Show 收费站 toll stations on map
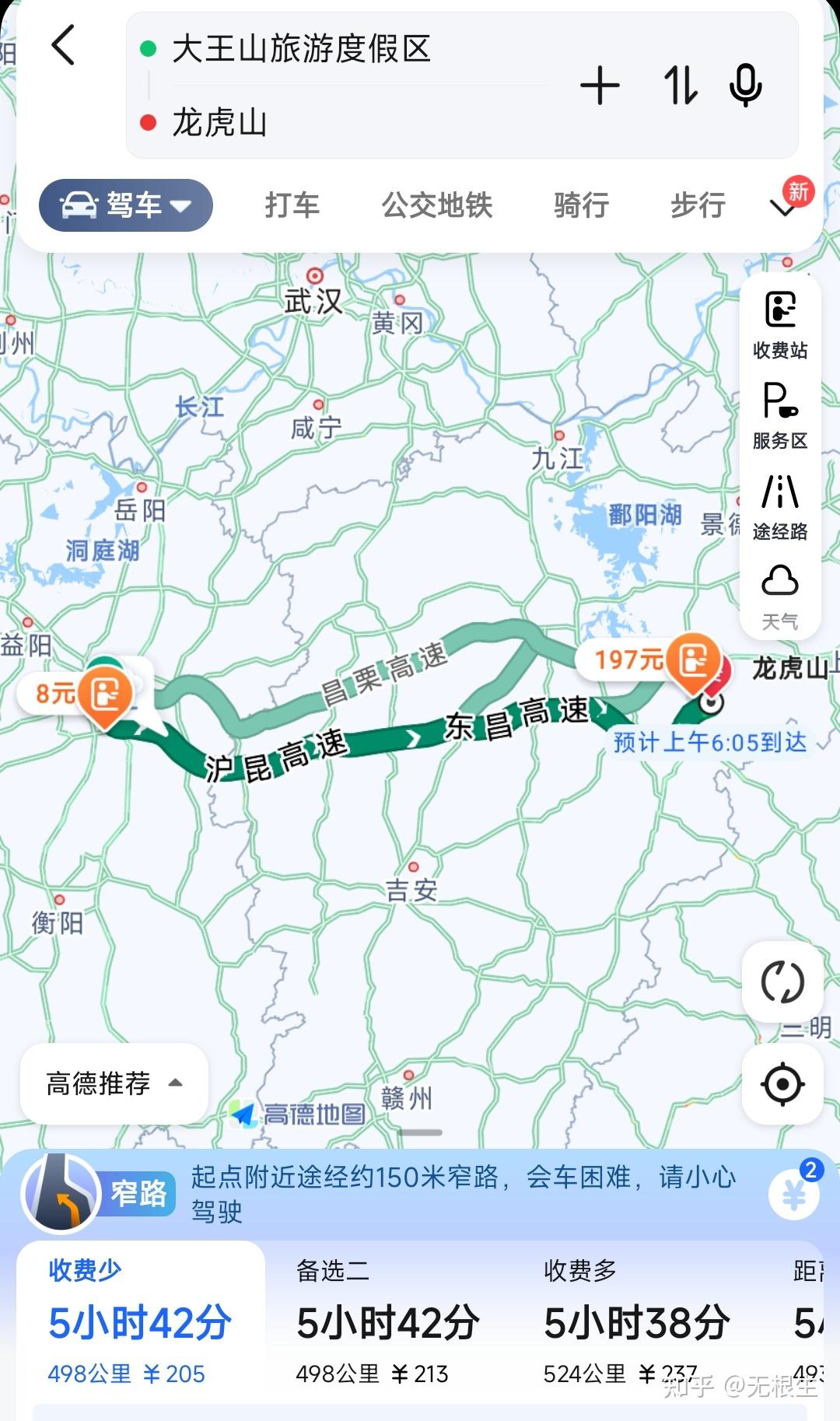 (780, 325)
